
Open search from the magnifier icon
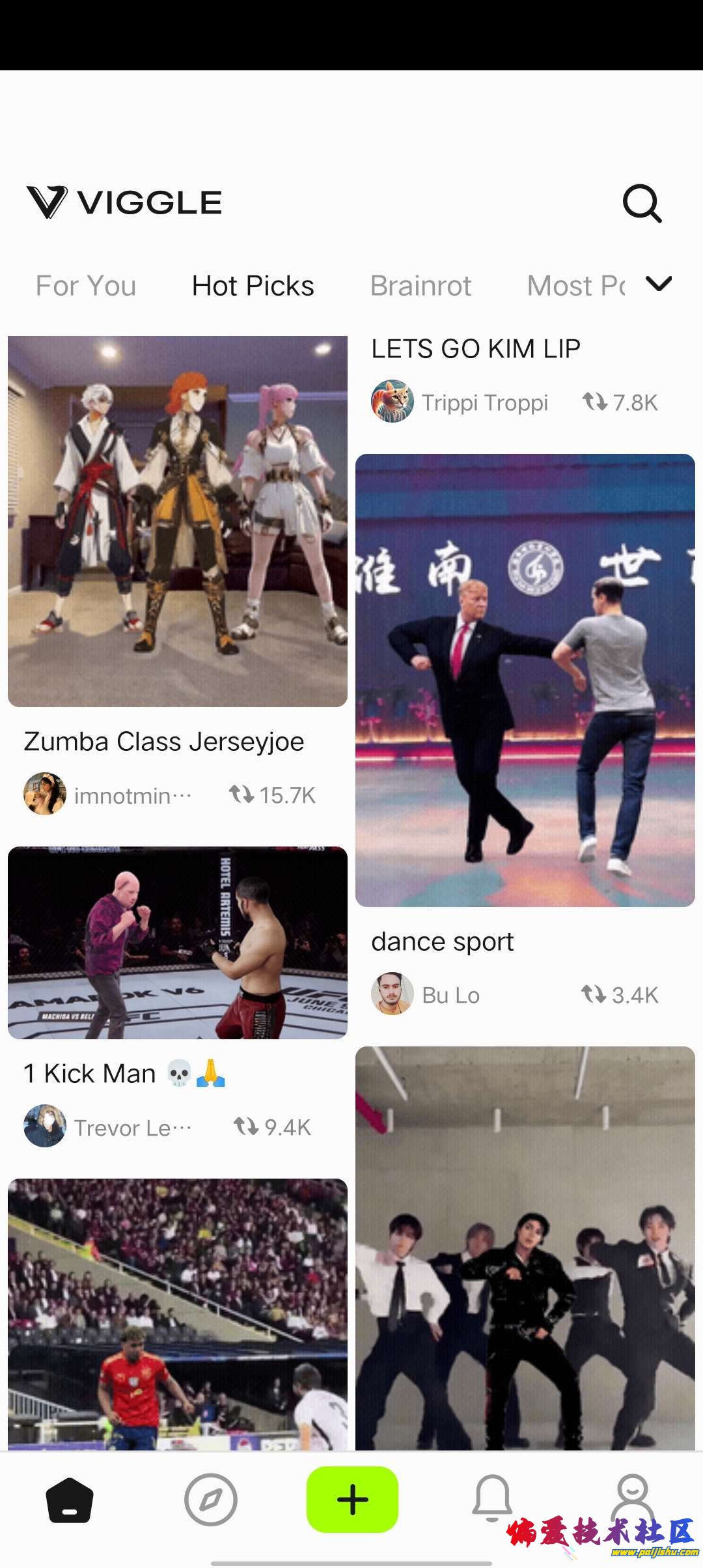click(643, 204)
